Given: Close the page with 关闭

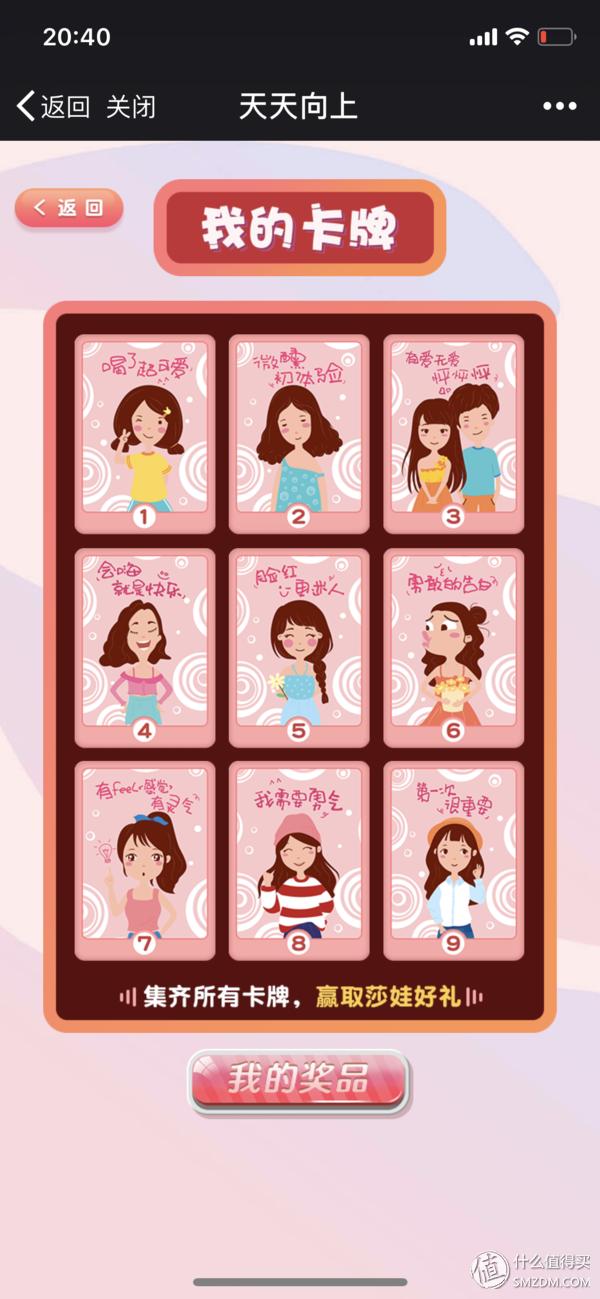Looking at the screenshot, I should pos(131,106).
